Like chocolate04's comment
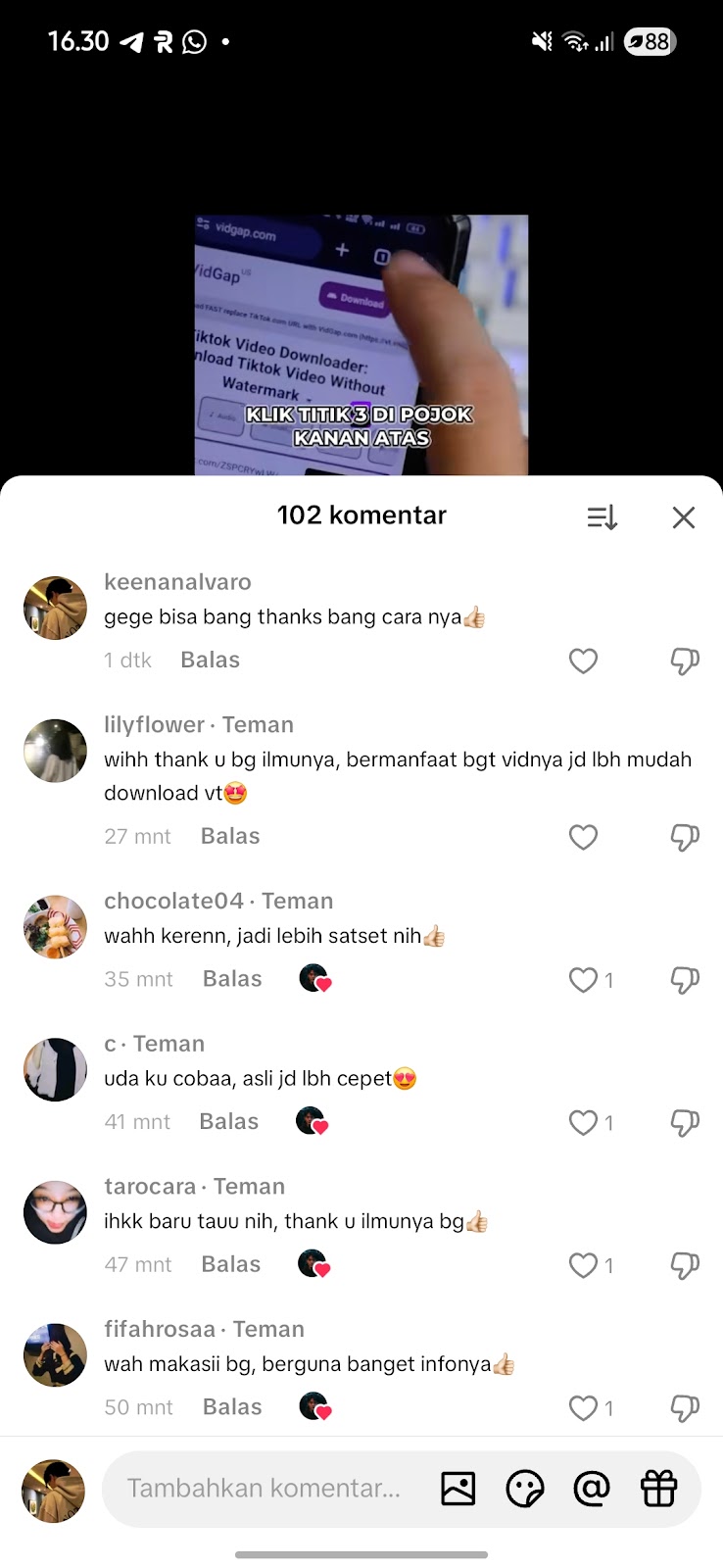The height and width of the screenshot is (1568, 723). tap(583, 980)
